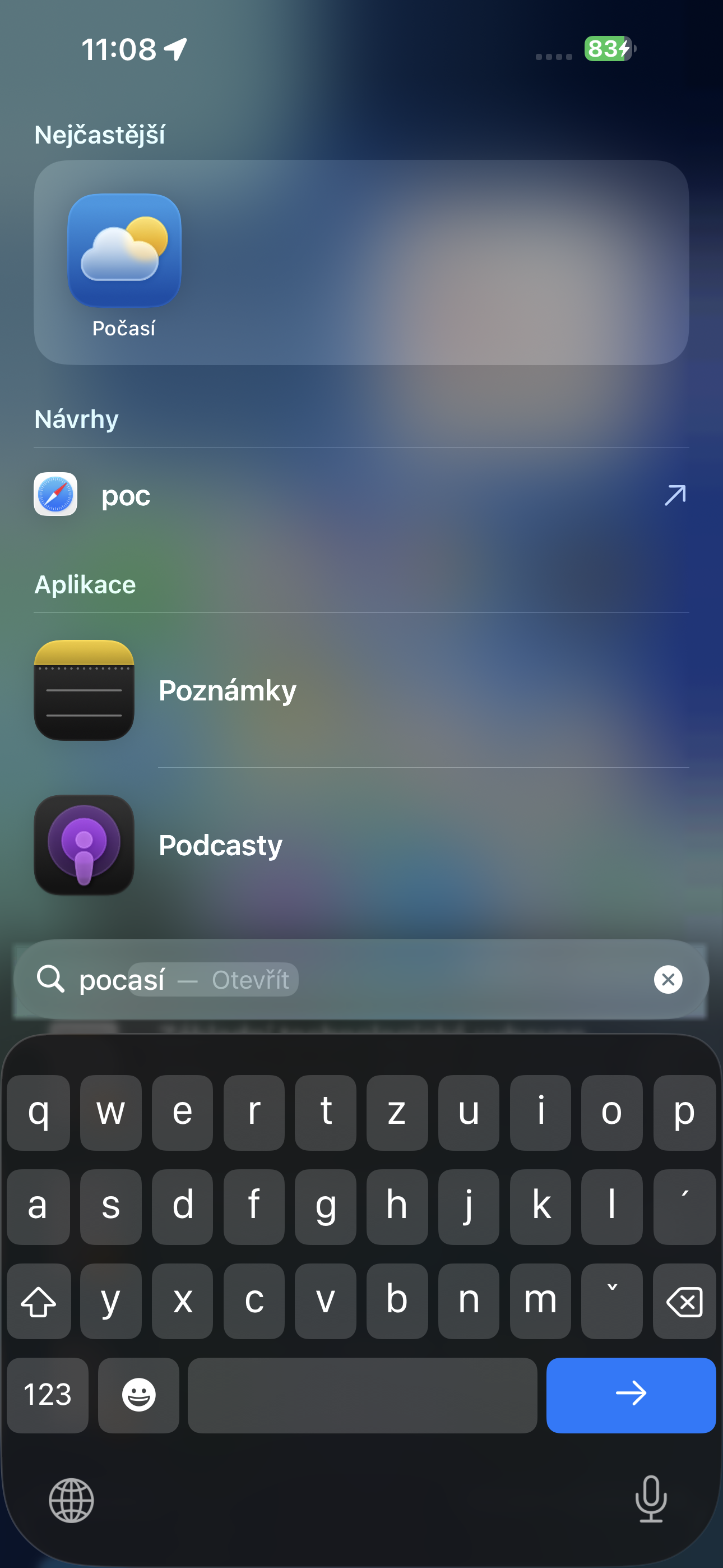Screen dimensions: 723x1568
Task: Launch the Poznámky app
Action: click(226, 690)
